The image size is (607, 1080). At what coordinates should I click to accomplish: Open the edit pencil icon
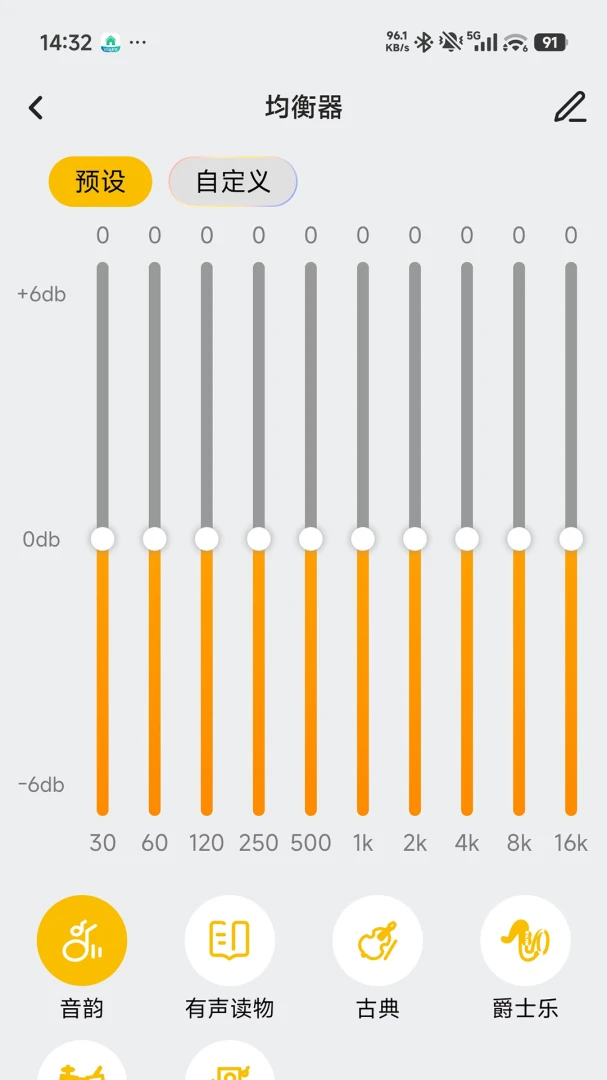tap(570, 107)
